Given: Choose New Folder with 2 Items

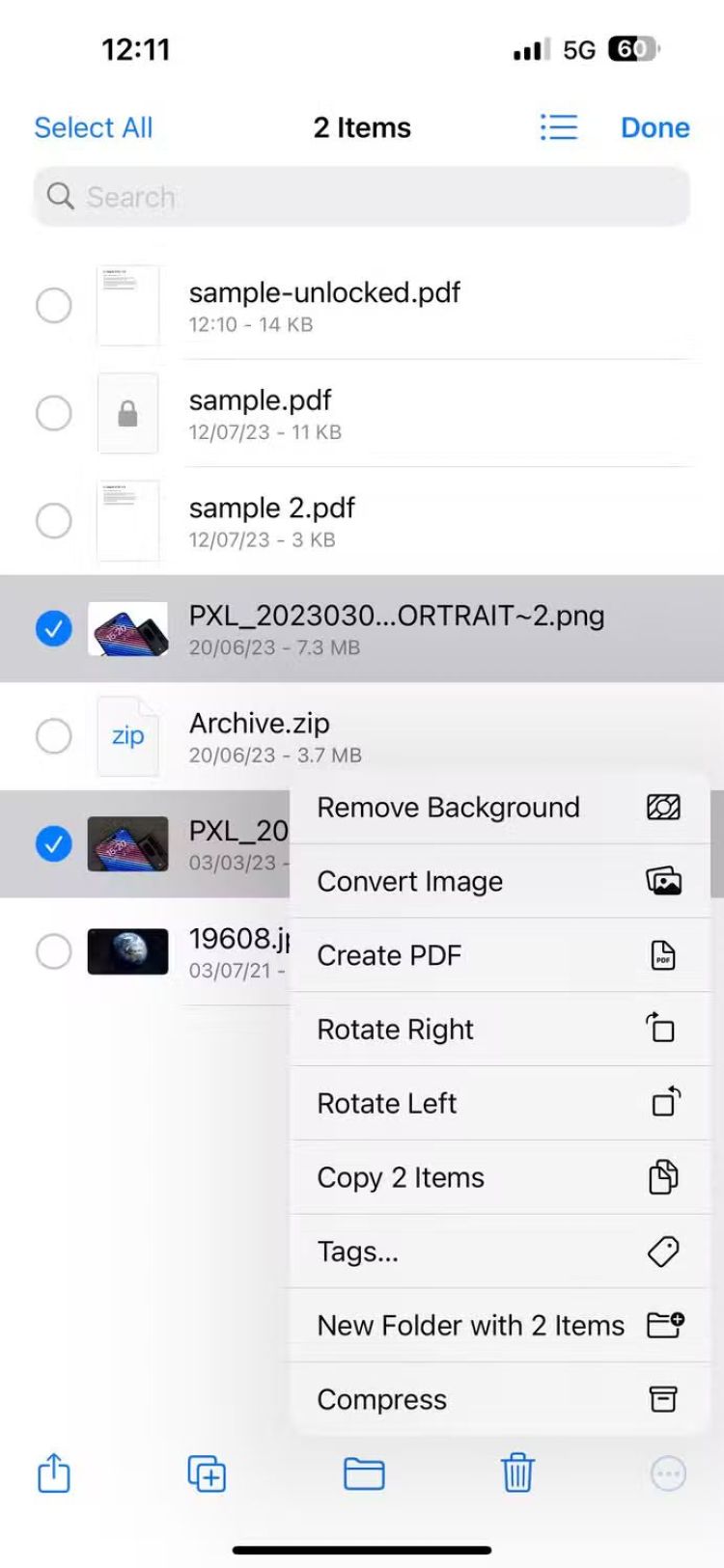Looking at the screenshot, I should tap(498, 1325).
